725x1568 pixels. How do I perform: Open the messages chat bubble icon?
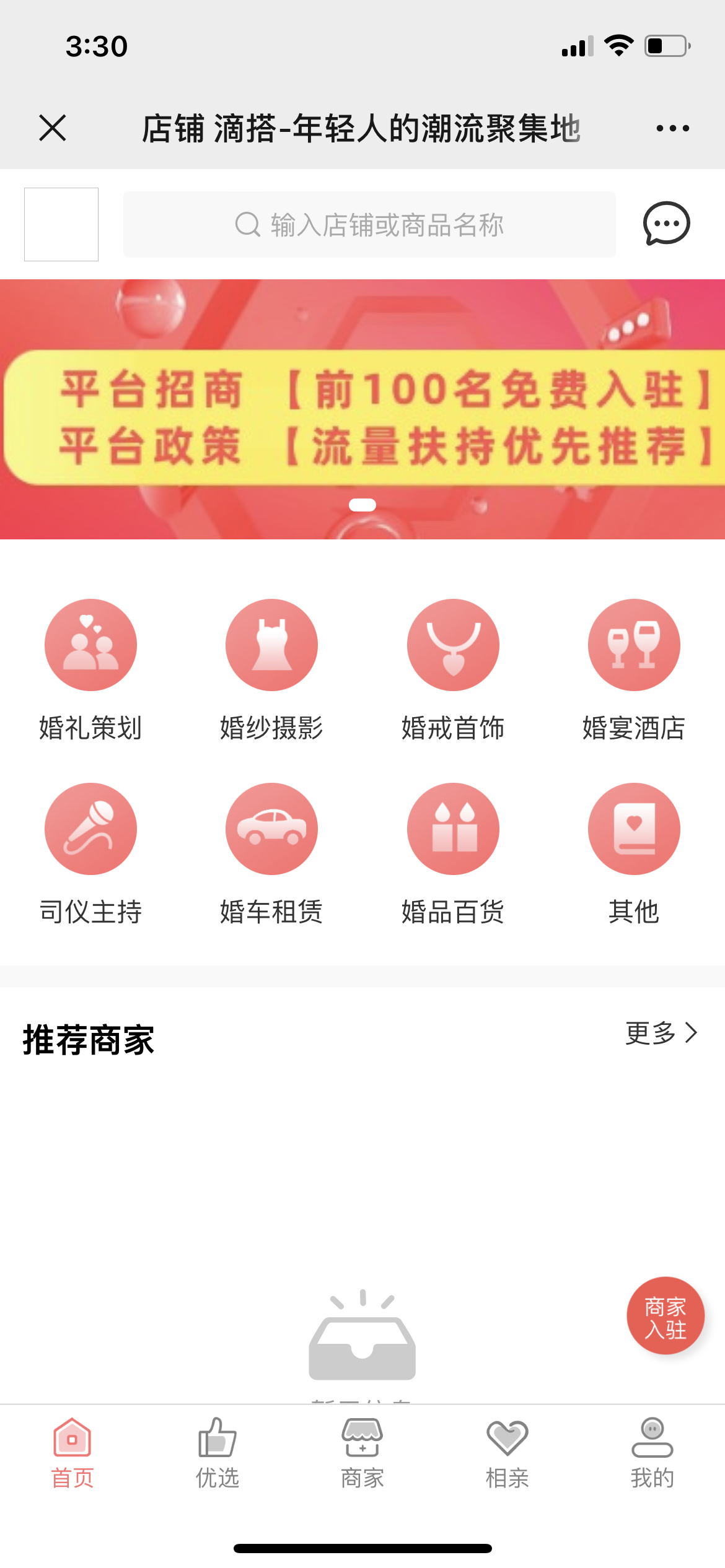[666, 224]
